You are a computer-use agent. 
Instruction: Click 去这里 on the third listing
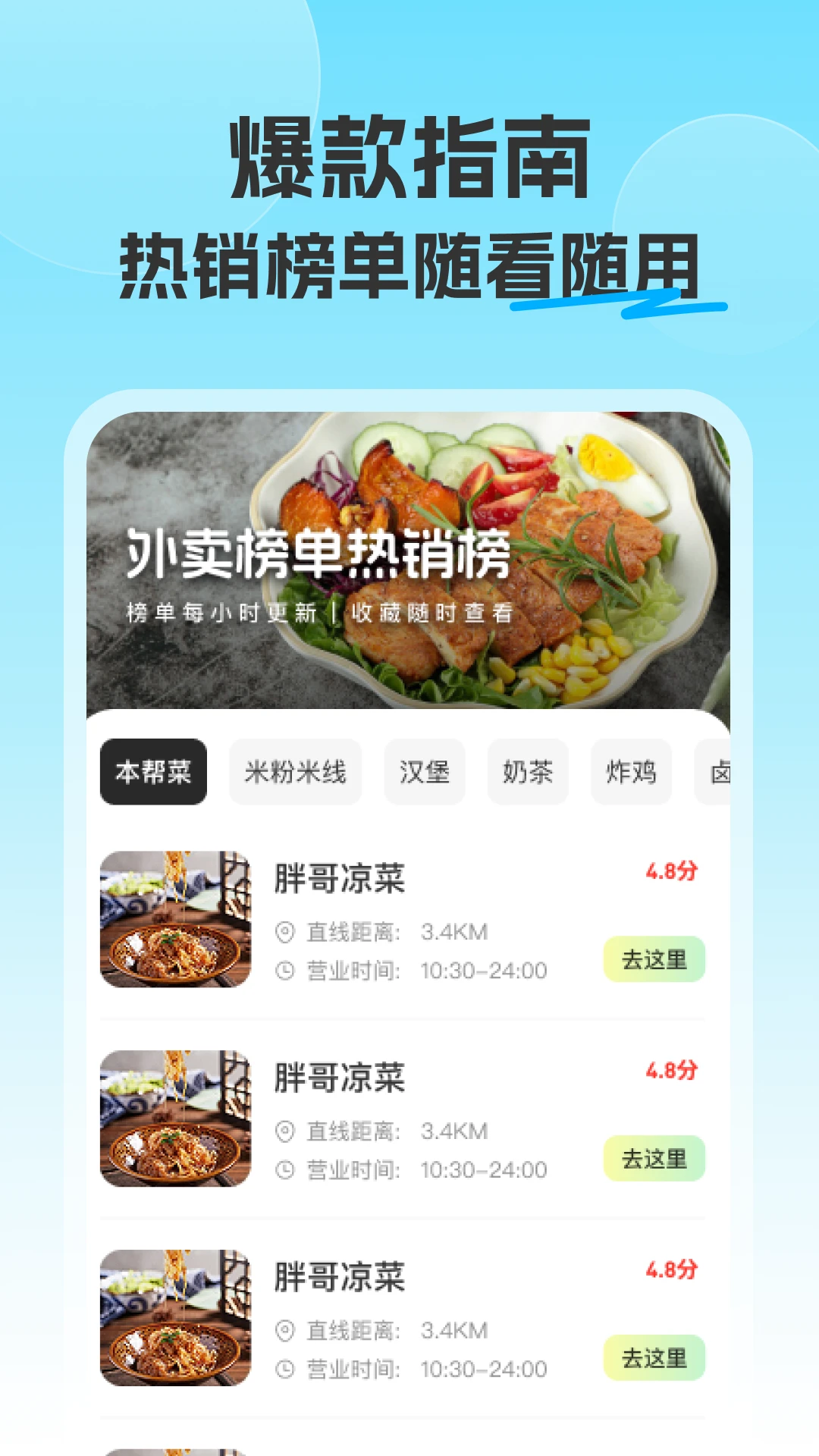pyautogui.click(x=654, y=1358)
